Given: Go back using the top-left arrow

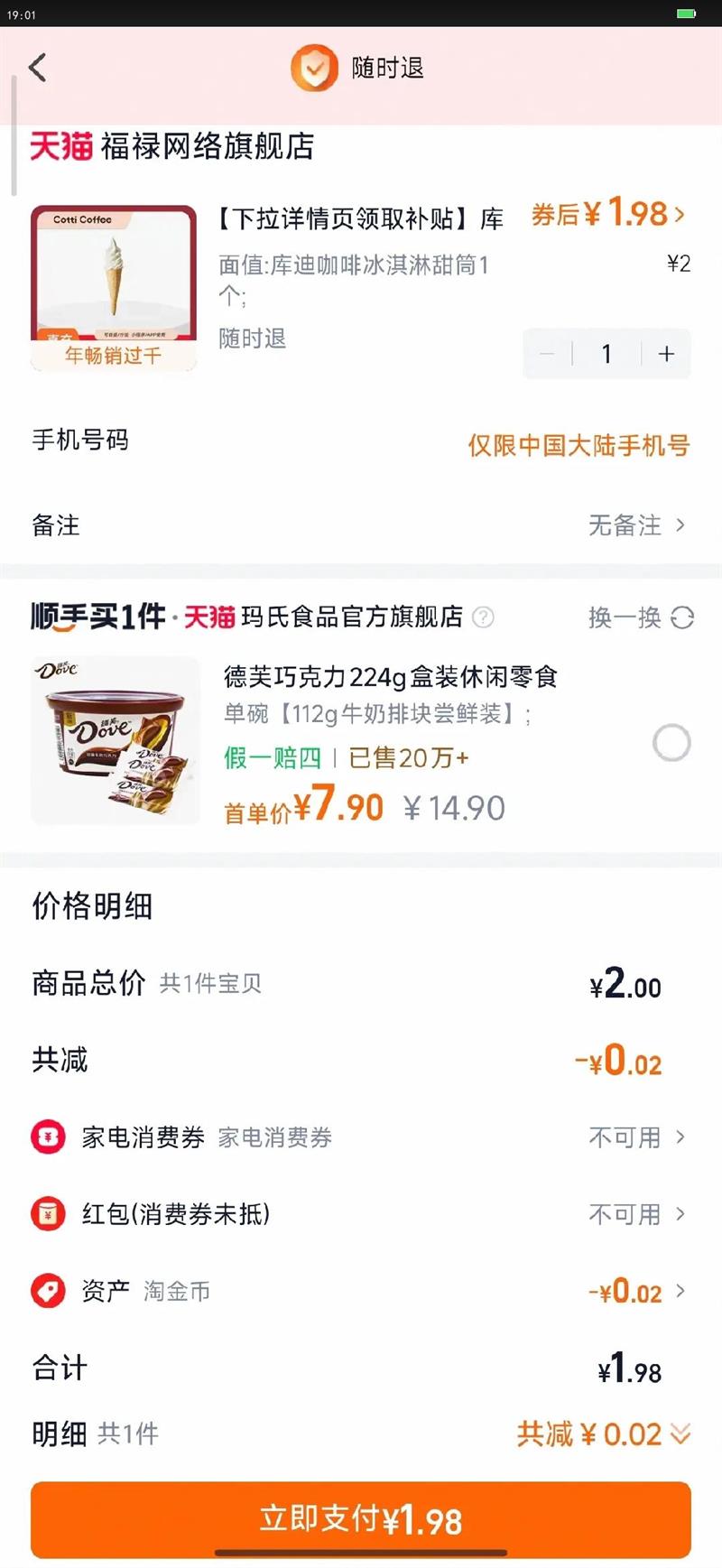Looking at the screenshot, I should 38,68.
